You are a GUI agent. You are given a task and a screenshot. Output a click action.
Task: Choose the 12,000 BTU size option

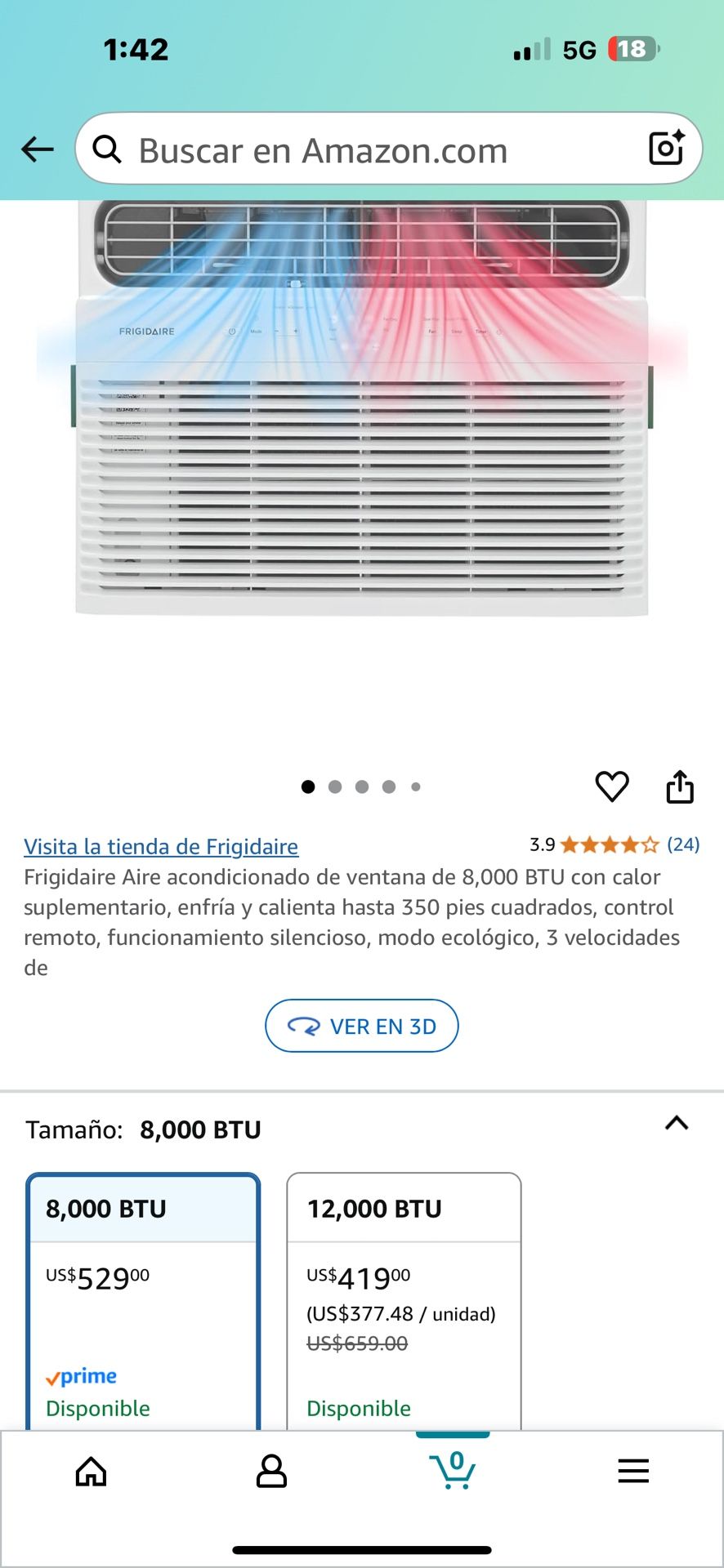[404, 1298]
